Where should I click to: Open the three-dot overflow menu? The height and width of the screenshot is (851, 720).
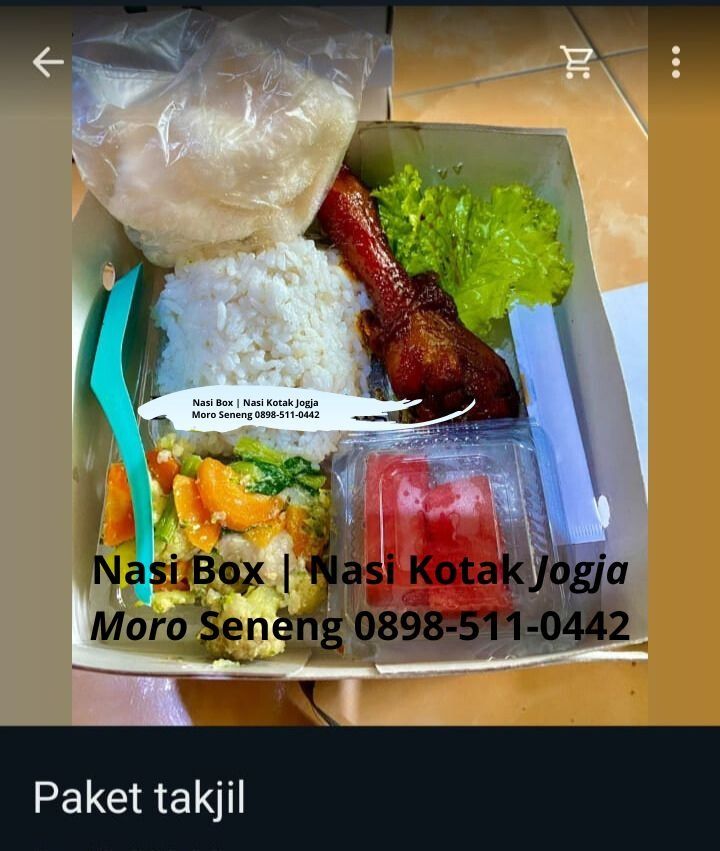pos(676,62)
